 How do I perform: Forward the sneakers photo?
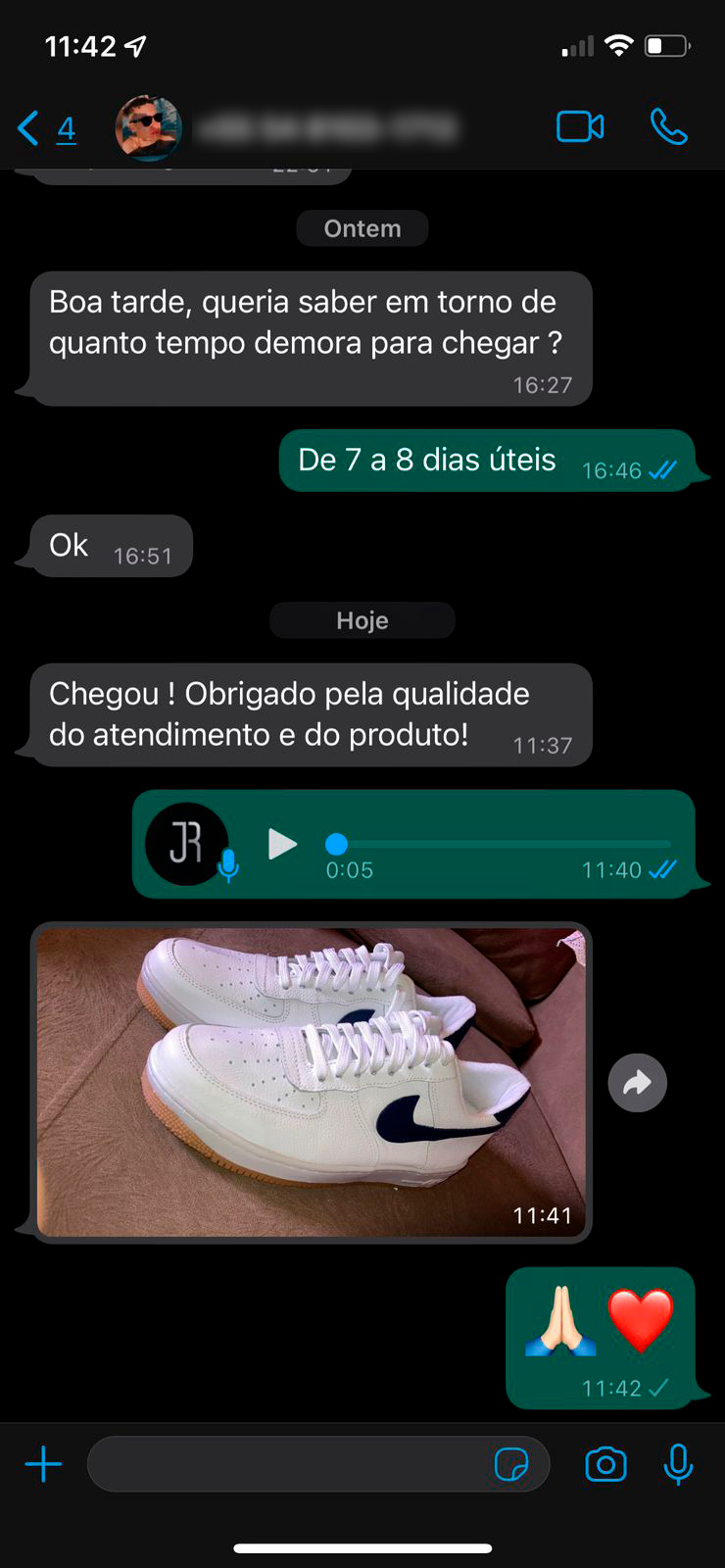[638, 1083]
